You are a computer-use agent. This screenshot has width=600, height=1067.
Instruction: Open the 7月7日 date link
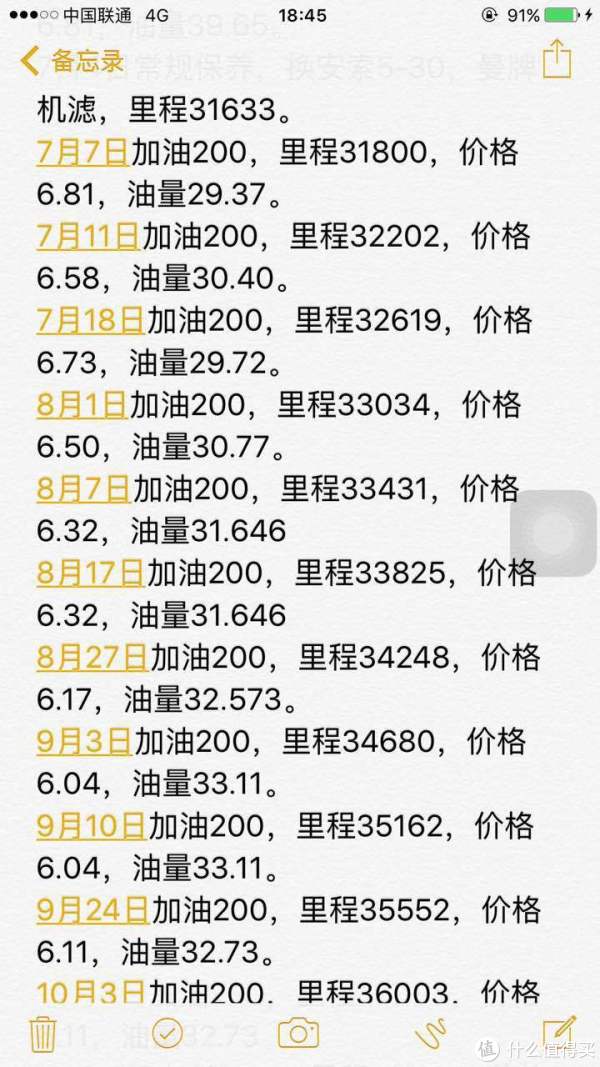tap(82, 152)
